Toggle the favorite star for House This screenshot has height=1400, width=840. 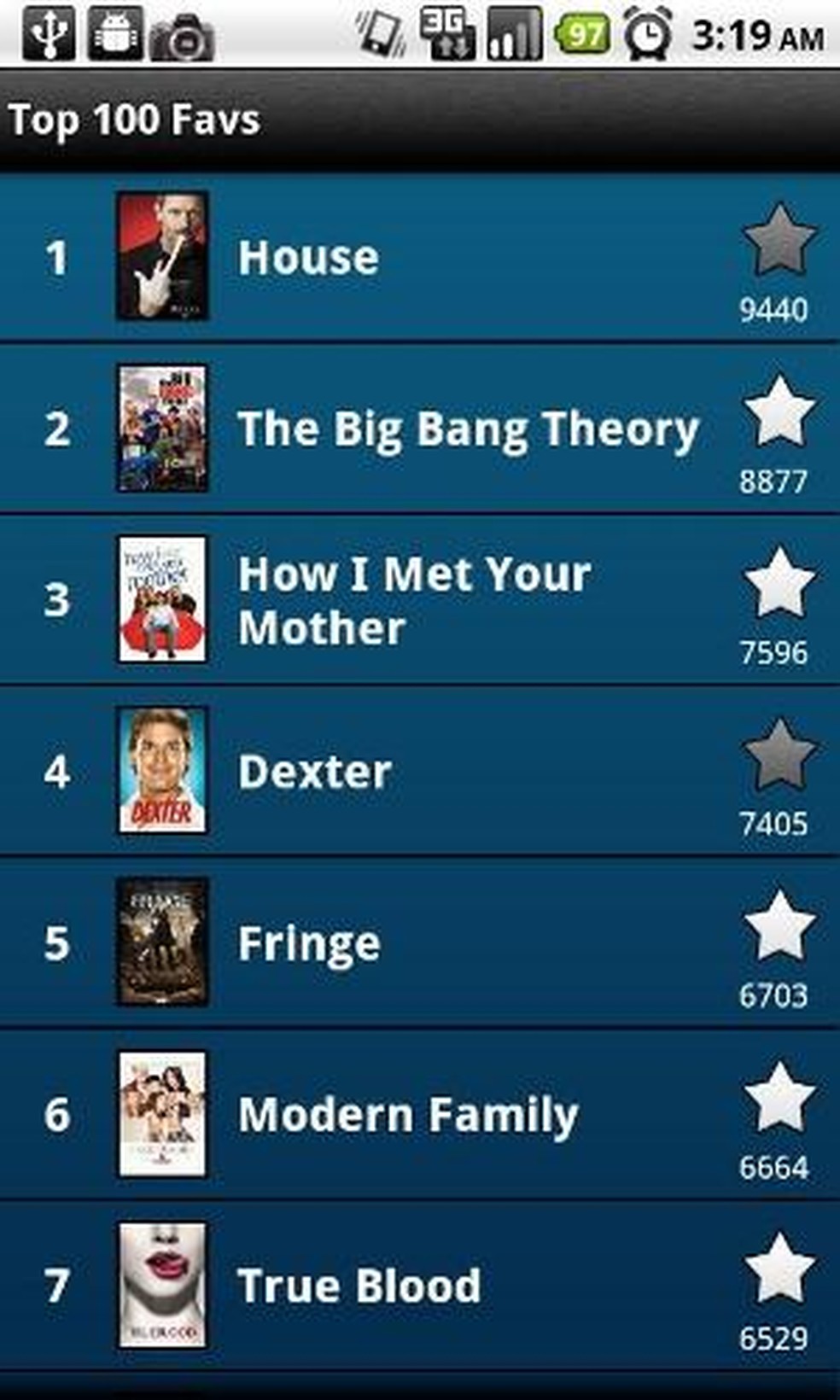(x=779, y=240)
